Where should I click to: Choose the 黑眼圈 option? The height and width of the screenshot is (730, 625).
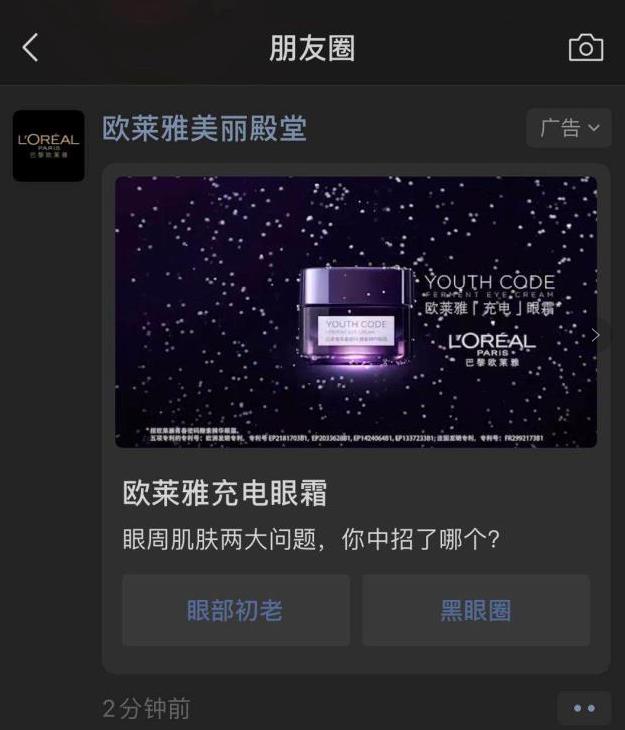click(476, 610)
